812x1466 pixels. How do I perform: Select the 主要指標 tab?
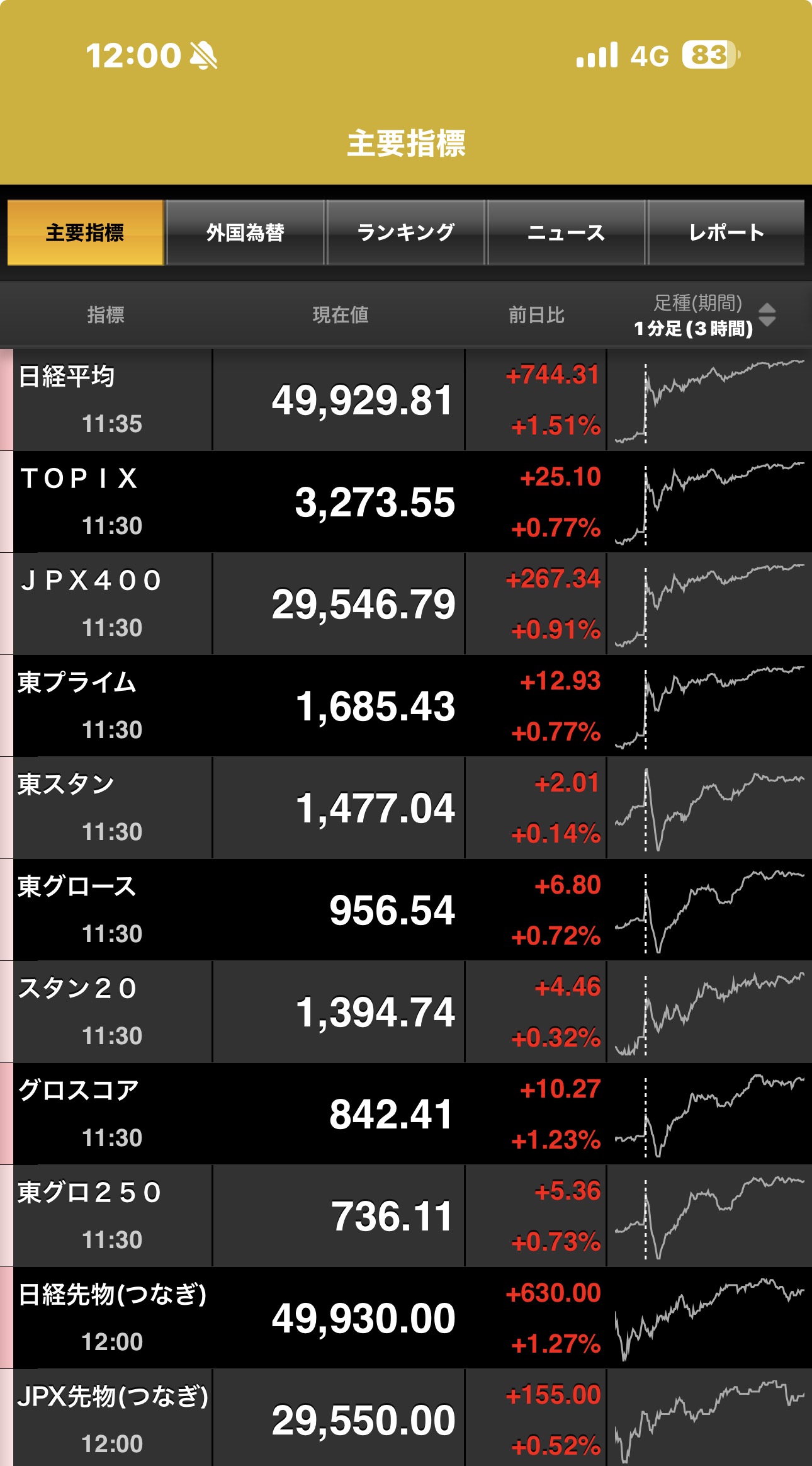click(x=85, y=232)
